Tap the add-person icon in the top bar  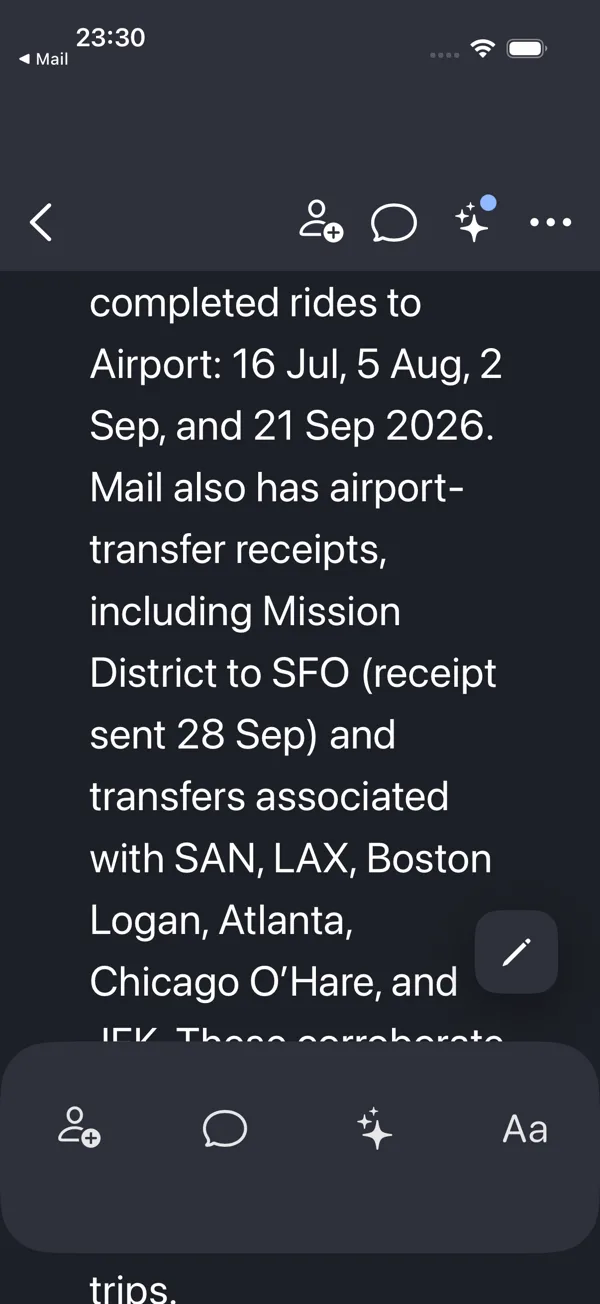[x=321, y=221]
